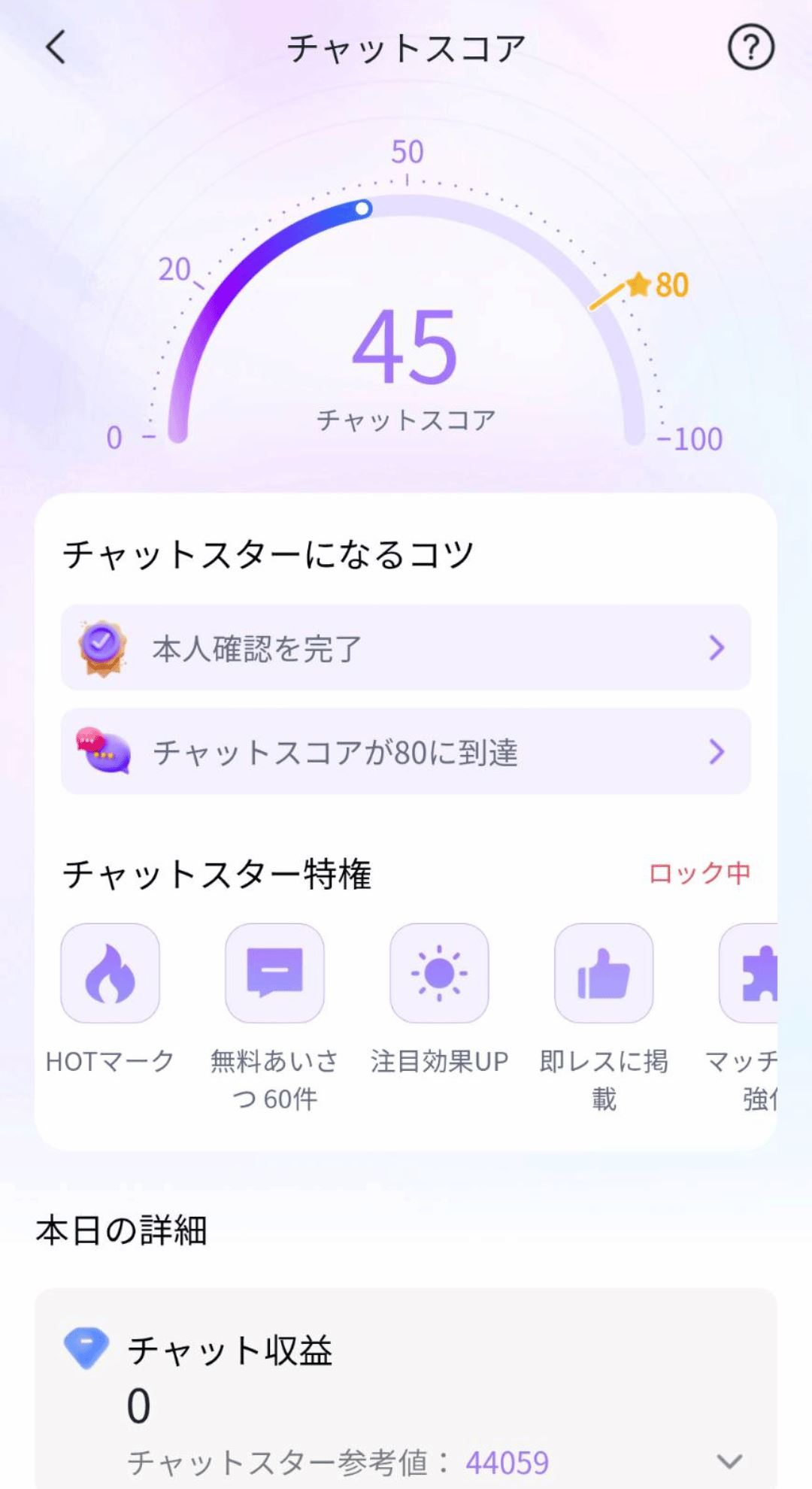Open 本人確認を完了 via its right chevron

(718, 647)
